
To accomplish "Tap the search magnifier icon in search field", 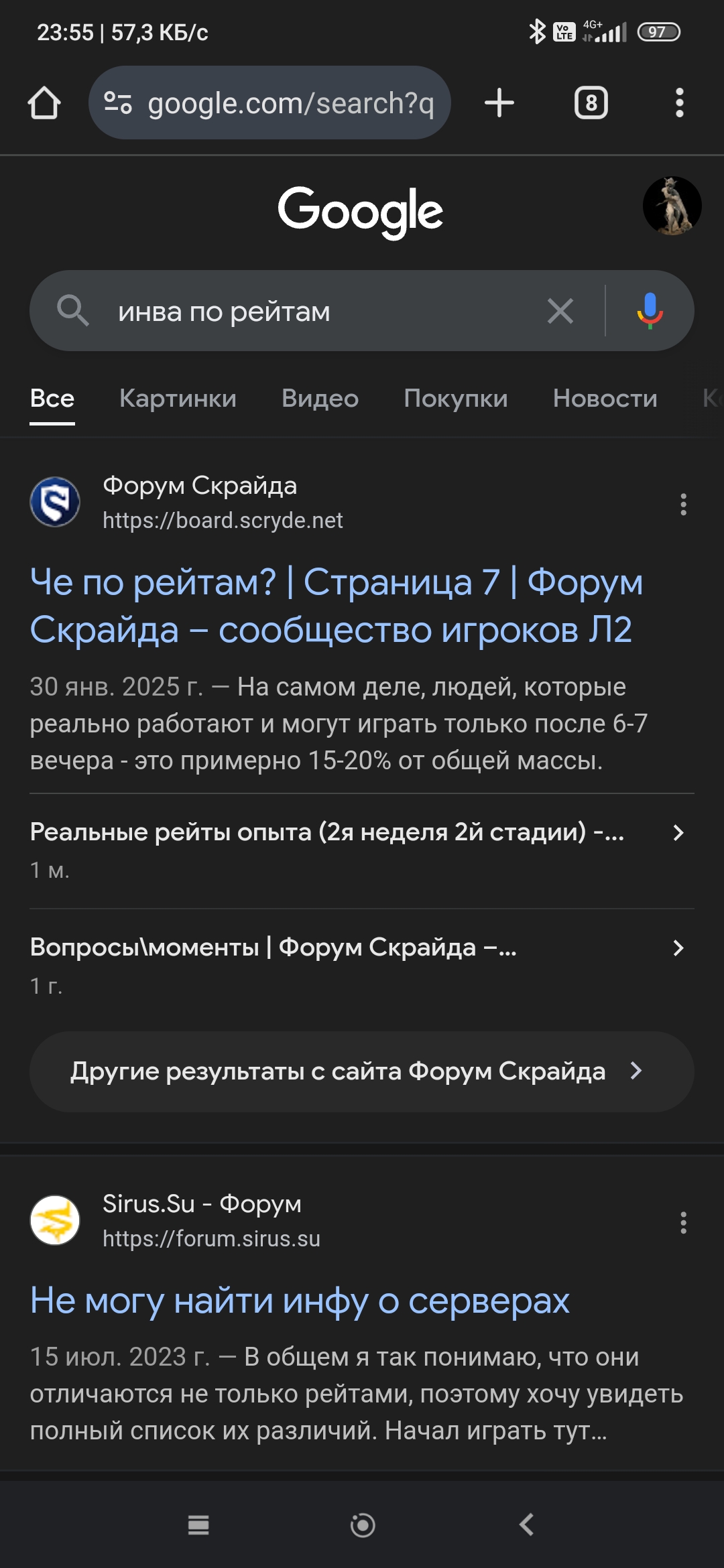I will click(x=75, y=312).
